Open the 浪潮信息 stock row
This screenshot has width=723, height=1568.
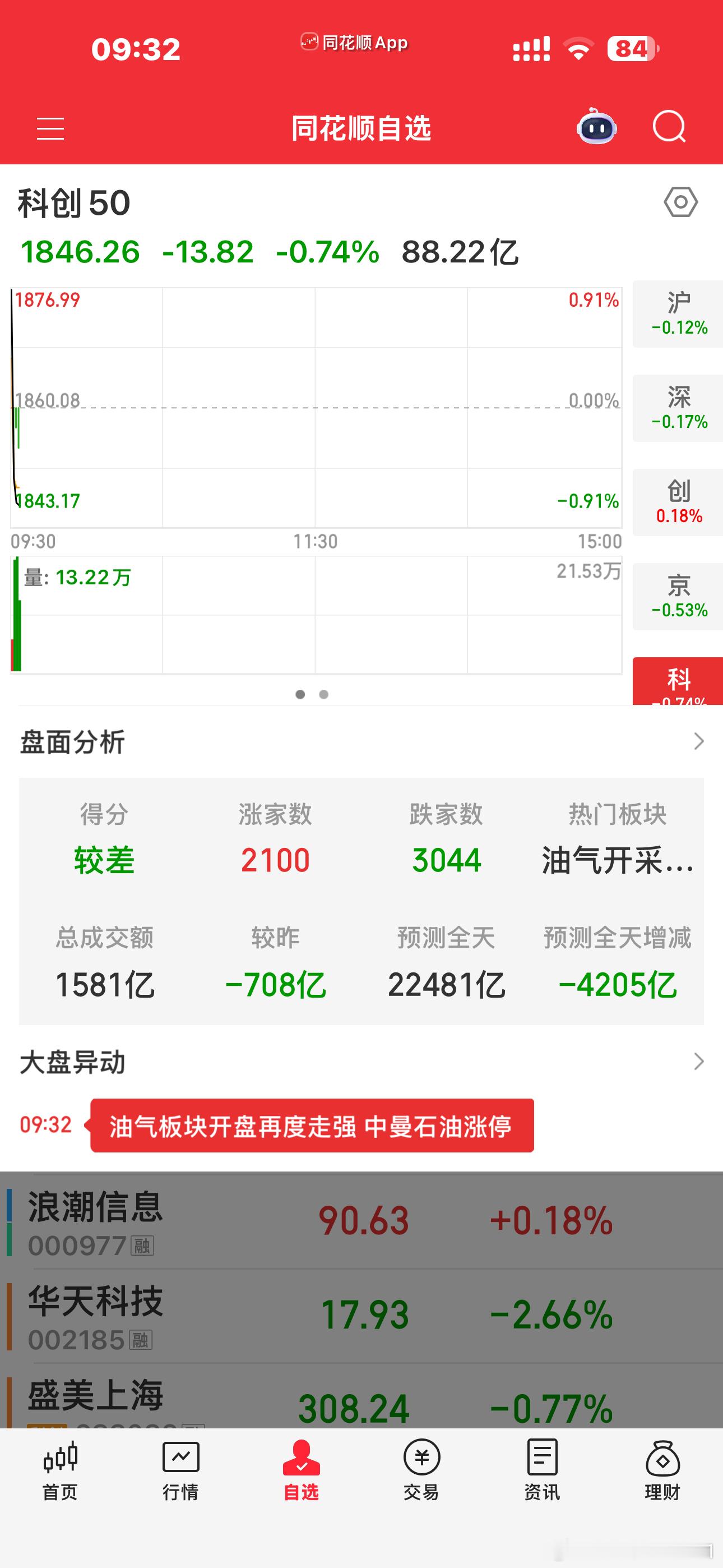tap(361, 1220)
